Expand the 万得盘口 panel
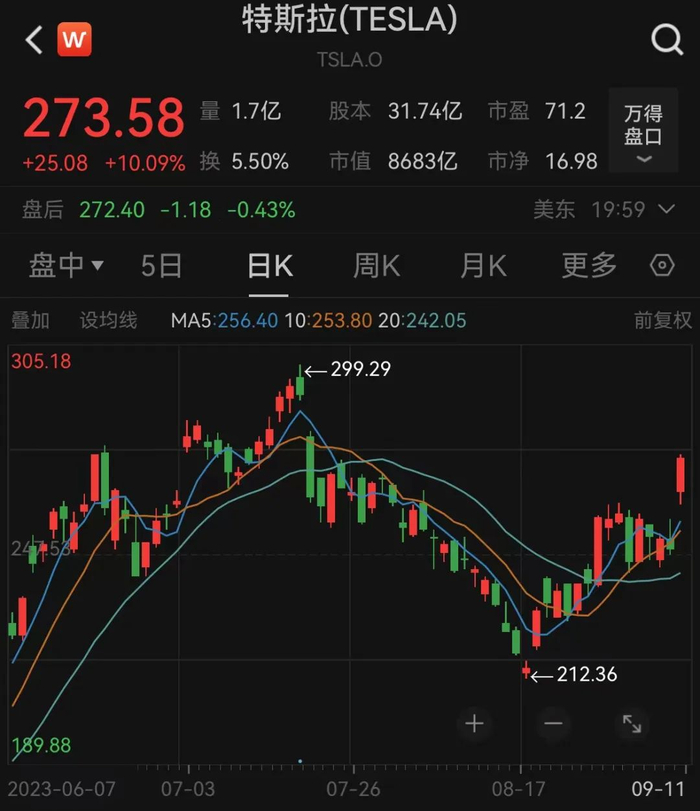This screenshot has height=811, width=700. point(643,130)
